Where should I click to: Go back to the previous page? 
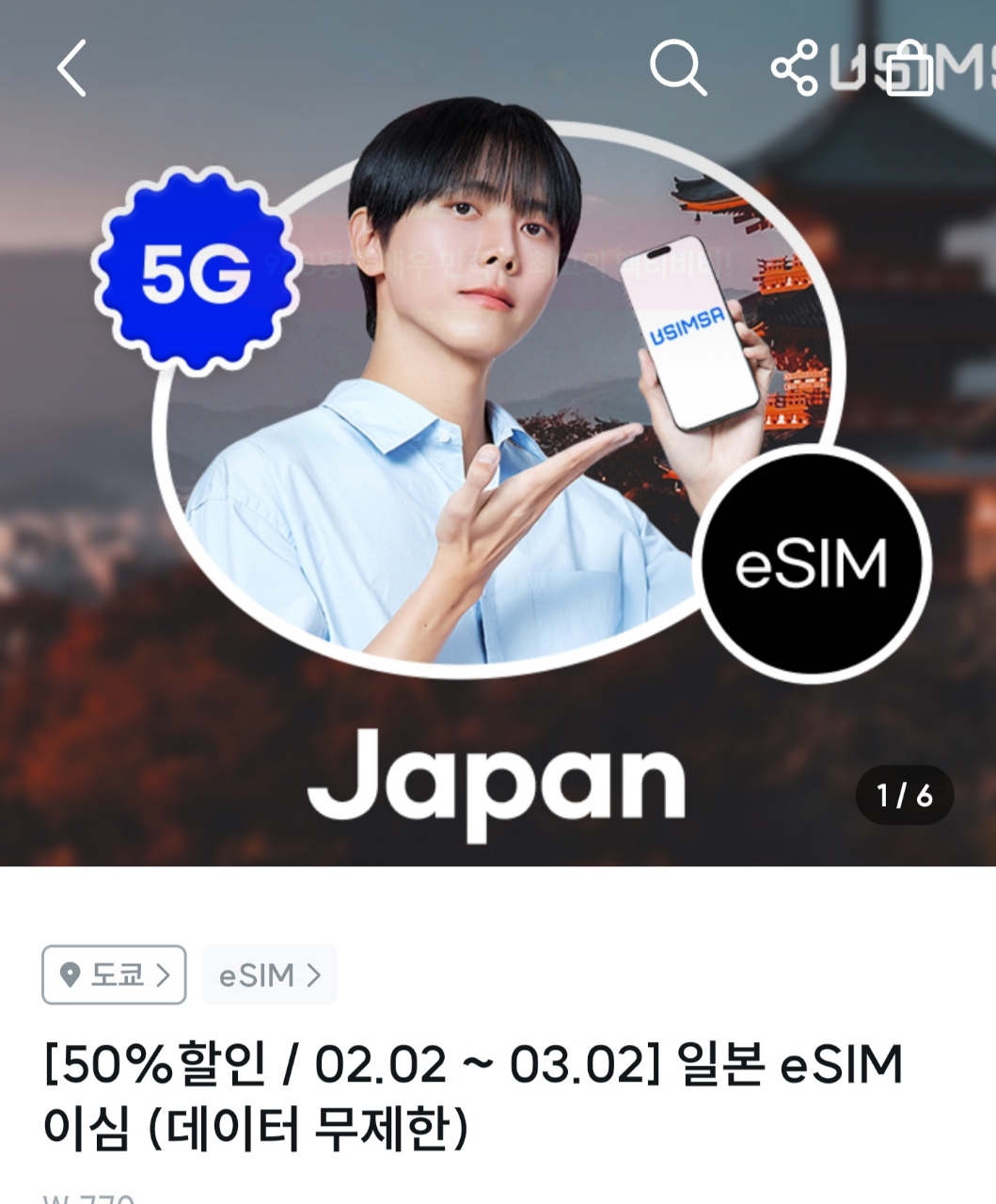(71, 68)
